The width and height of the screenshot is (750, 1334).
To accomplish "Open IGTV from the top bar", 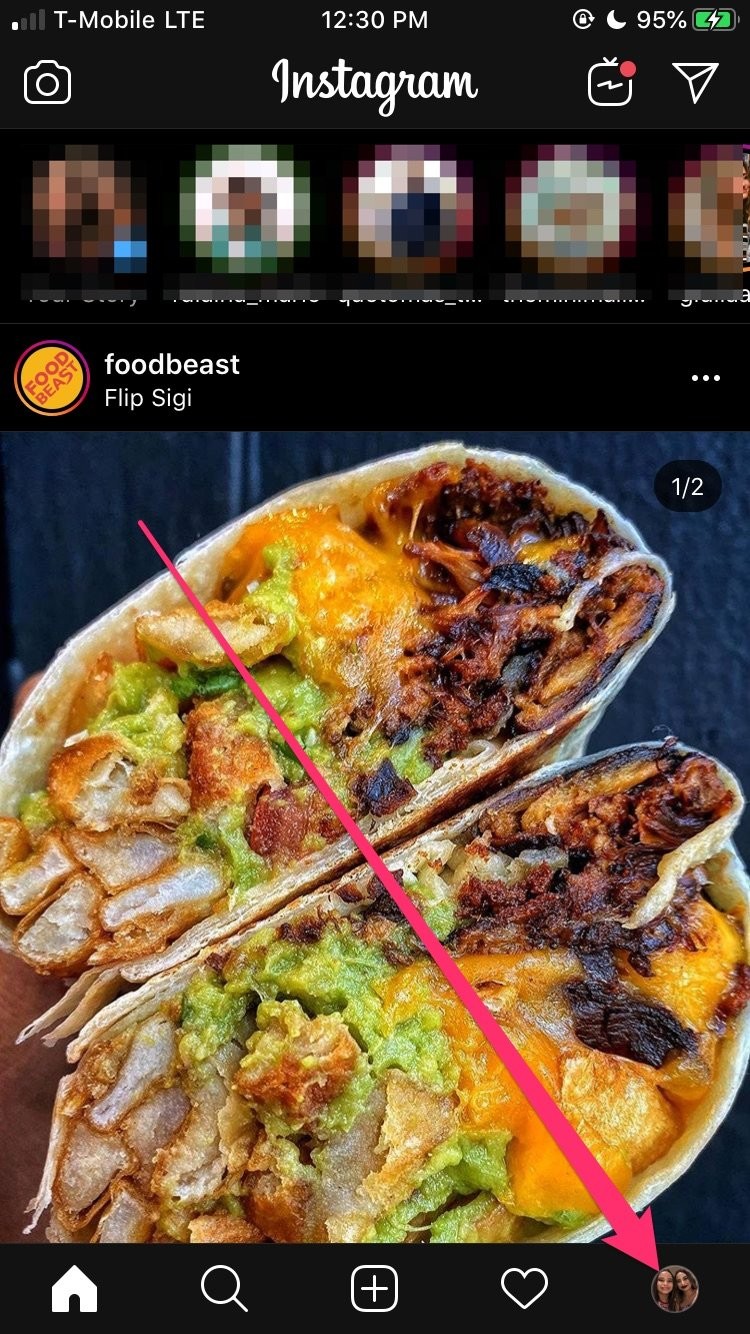I will [610, 84].
